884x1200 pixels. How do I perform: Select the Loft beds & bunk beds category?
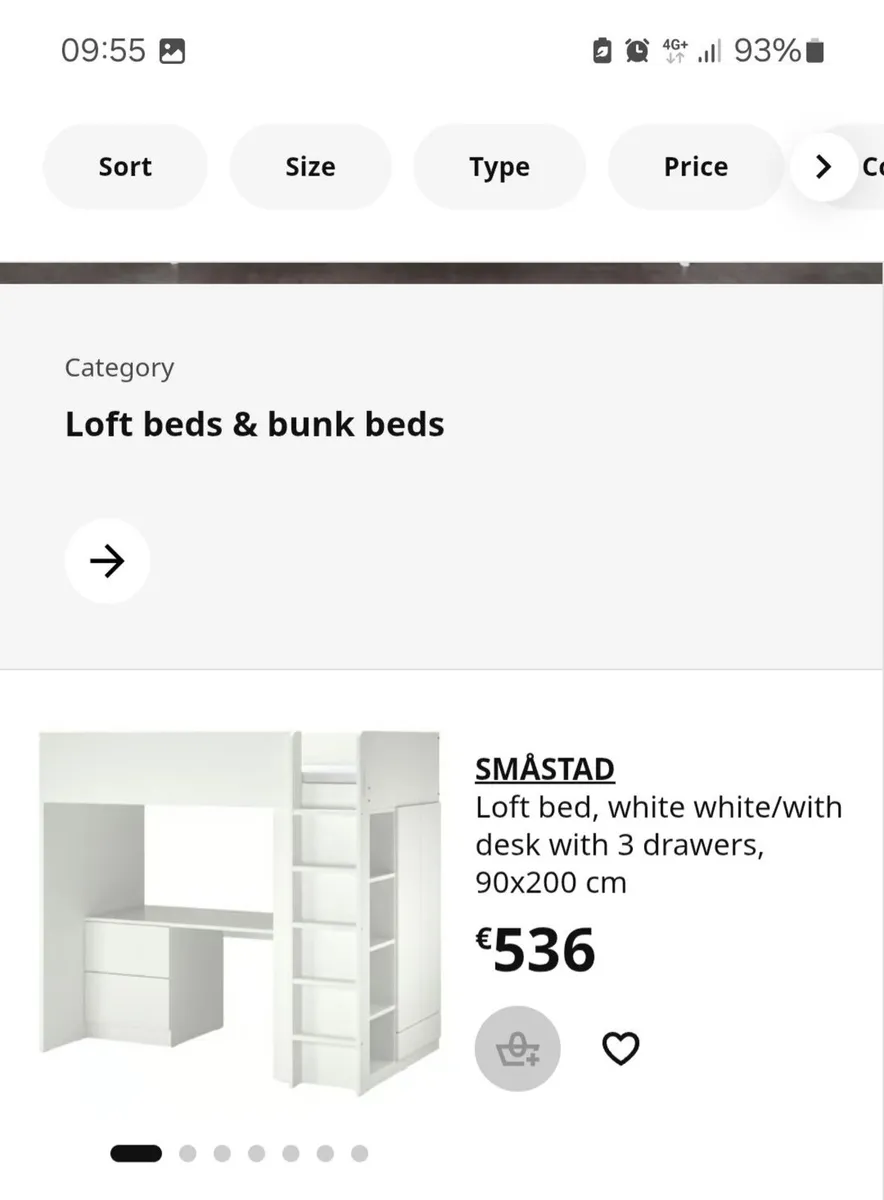pos(254,423)
